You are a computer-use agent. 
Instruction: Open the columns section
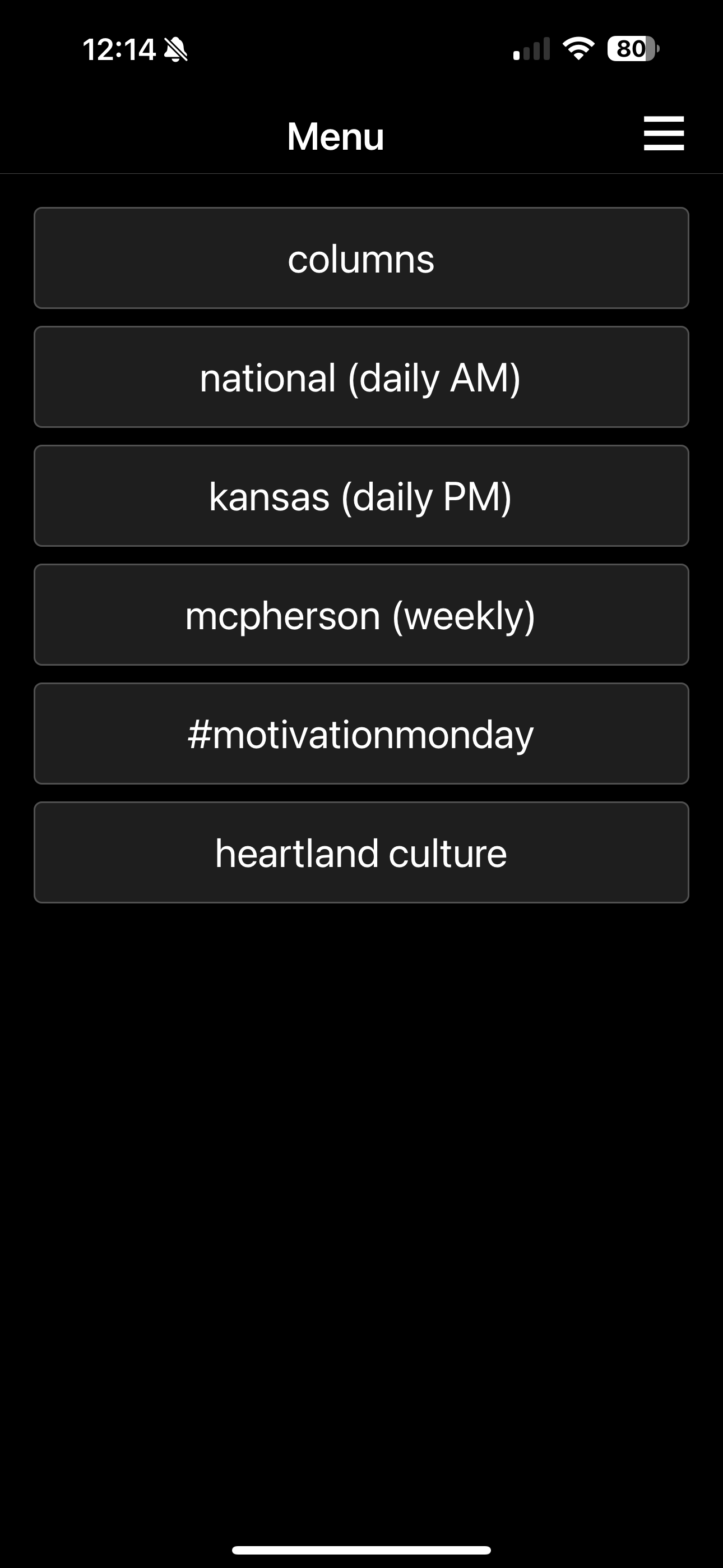click(x=361, y=258)
